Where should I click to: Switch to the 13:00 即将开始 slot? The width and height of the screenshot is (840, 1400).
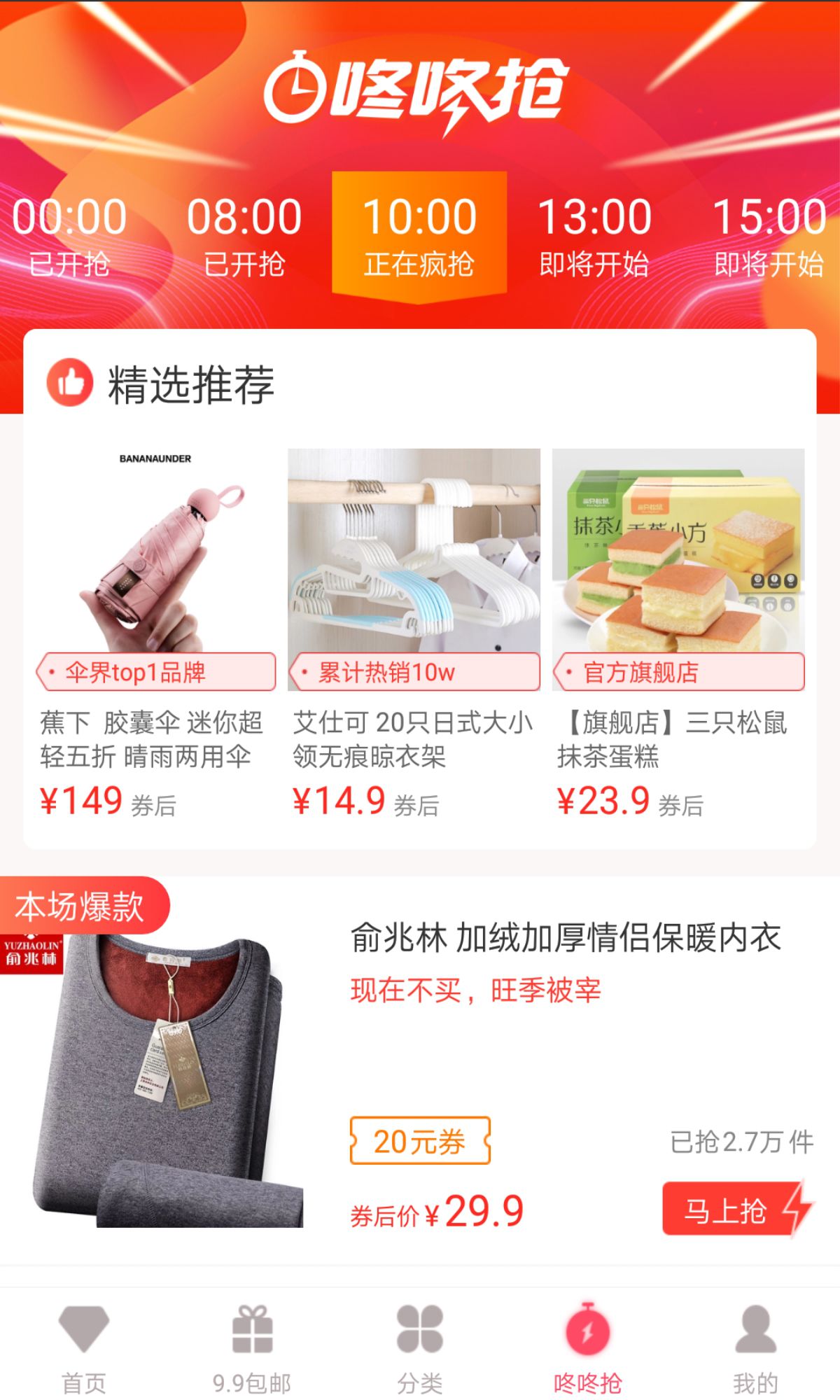[594, 236]
